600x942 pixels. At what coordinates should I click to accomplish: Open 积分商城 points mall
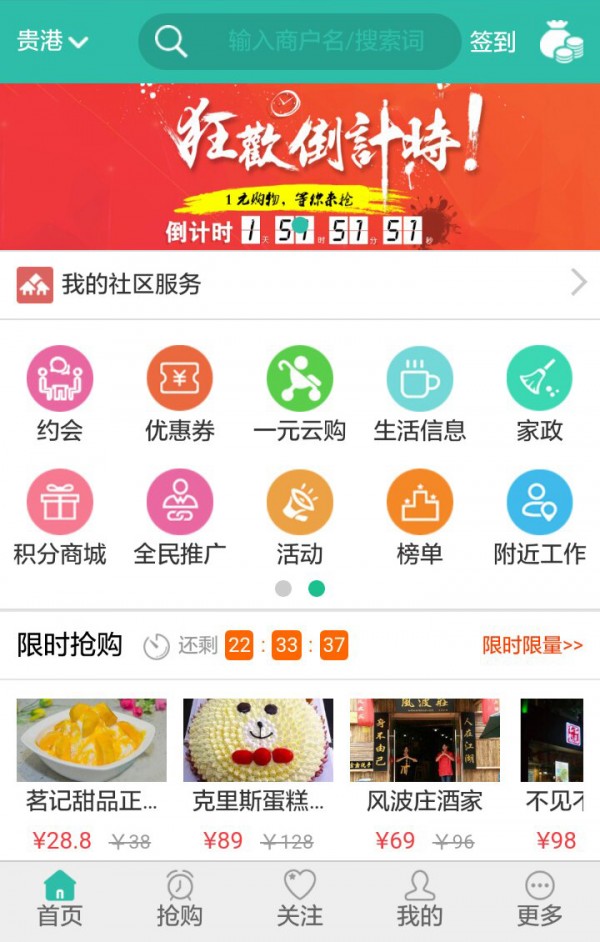60,515
